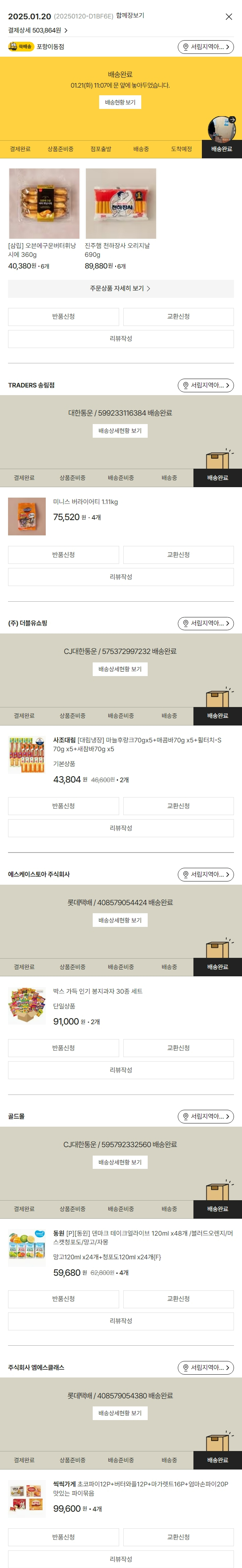Open the delivery photo thumbnail
Image resolution: width=242 pixels, height=1568 pixels.
point(221,129)
